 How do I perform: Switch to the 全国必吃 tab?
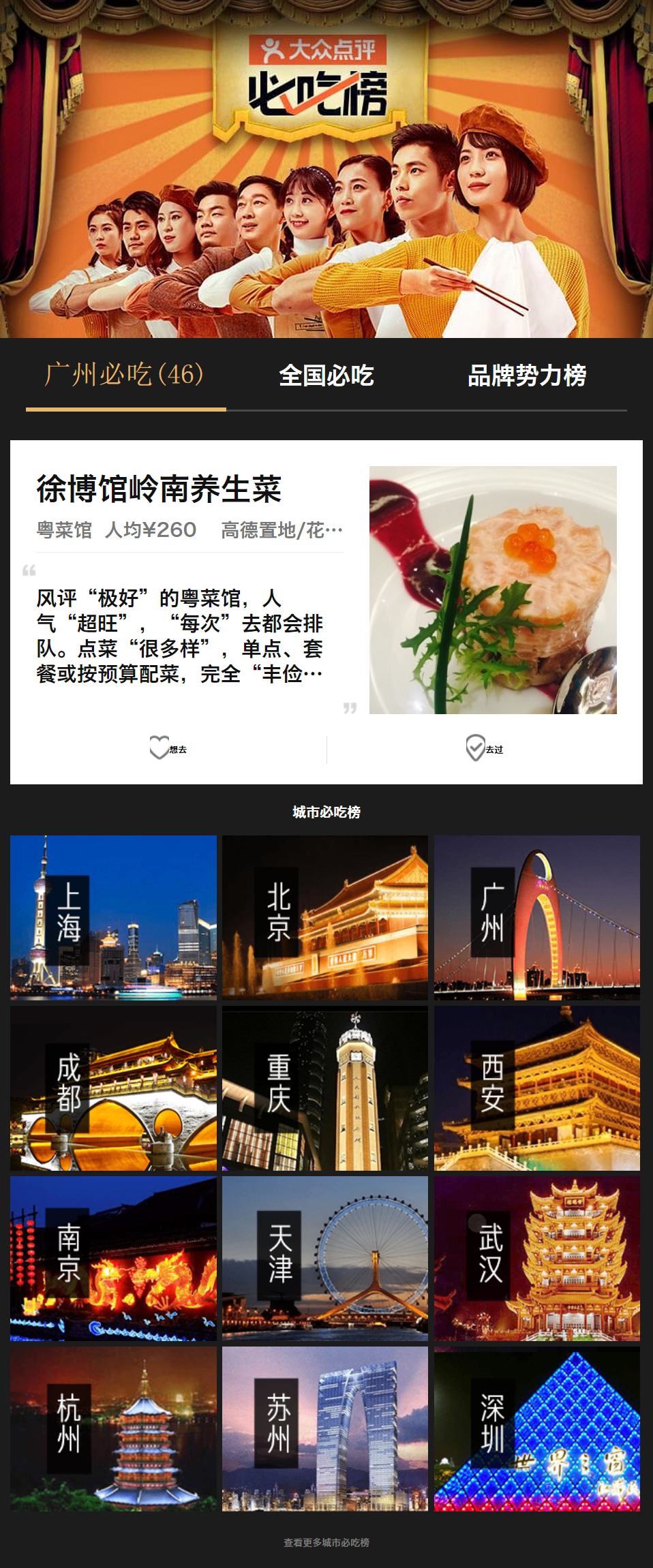(326, 375)
